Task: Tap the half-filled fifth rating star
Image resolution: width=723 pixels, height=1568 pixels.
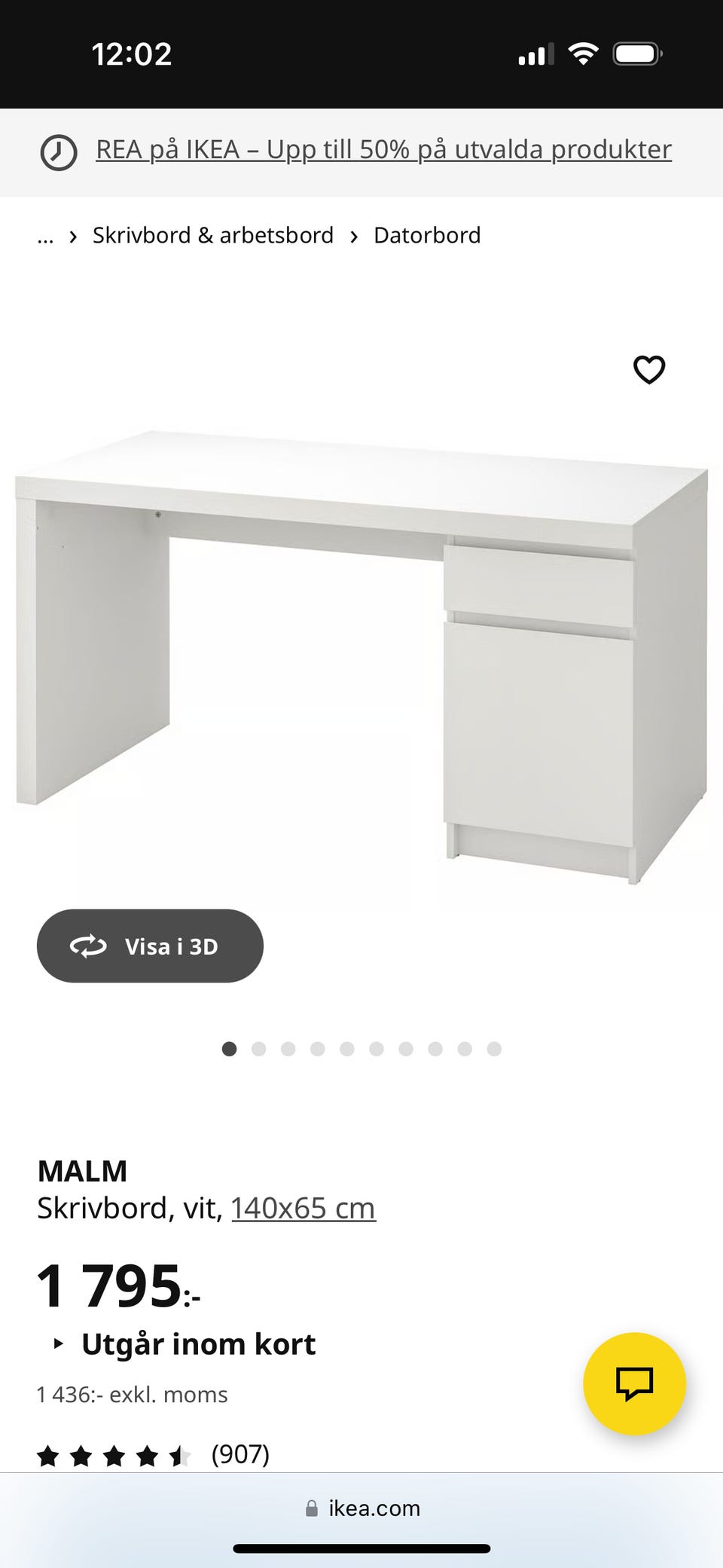Action: click(x=181, y=1454)
